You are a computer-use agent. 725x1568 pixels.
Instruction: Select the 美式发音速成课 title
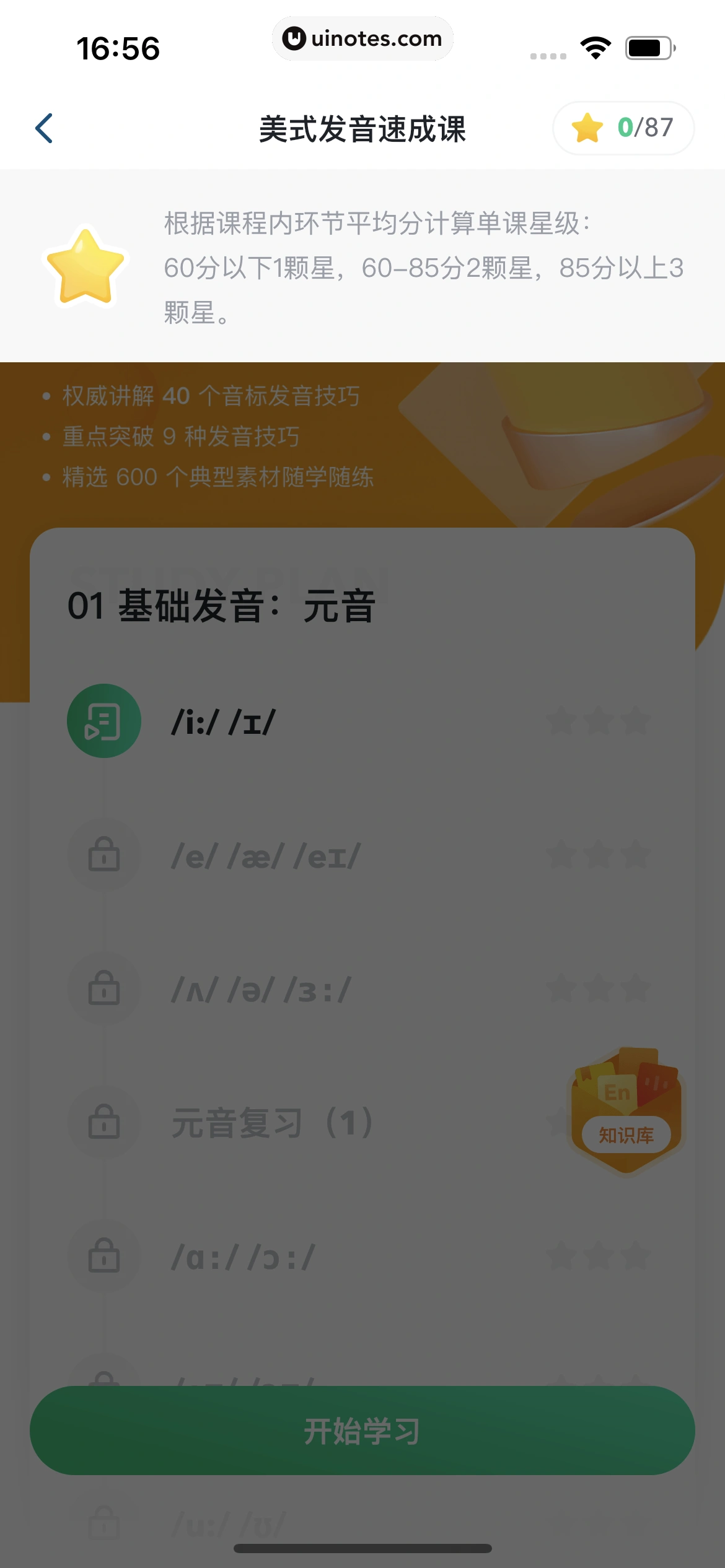(362, 128)
